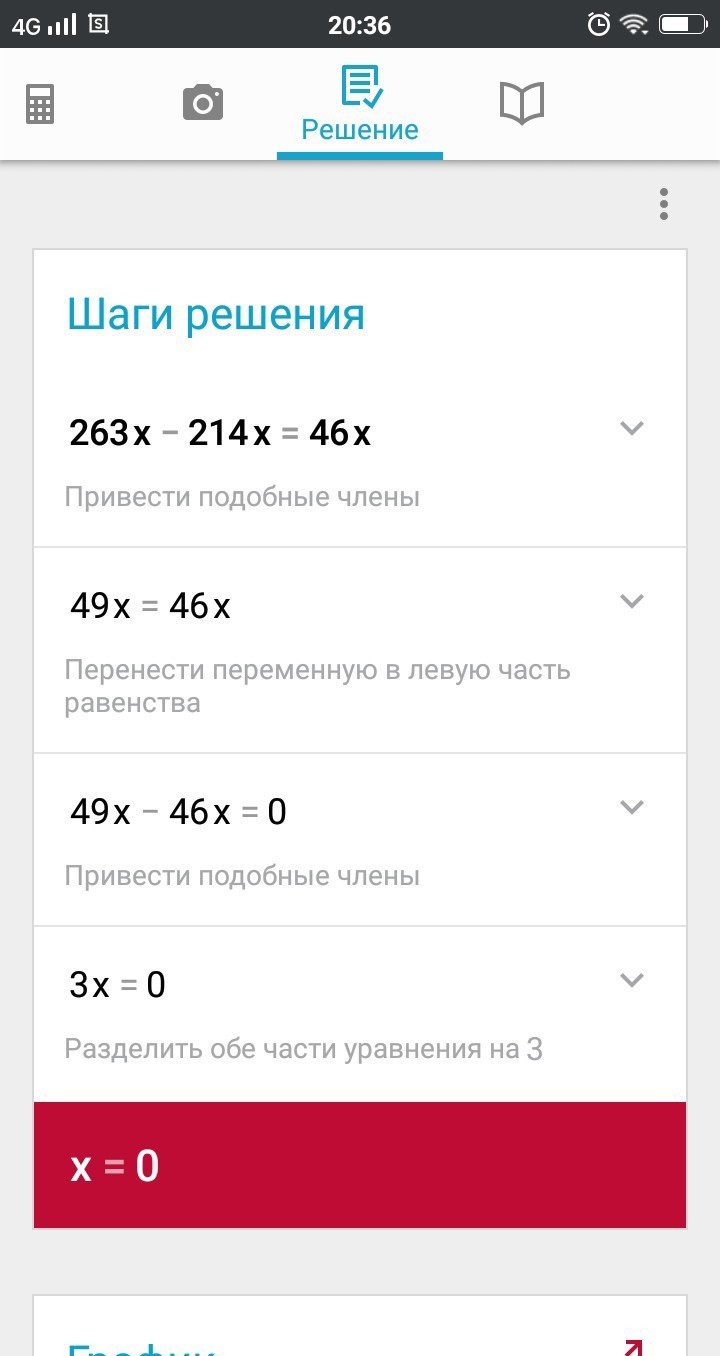Open the book tab
720x1356 pixels.
point(521,103)
